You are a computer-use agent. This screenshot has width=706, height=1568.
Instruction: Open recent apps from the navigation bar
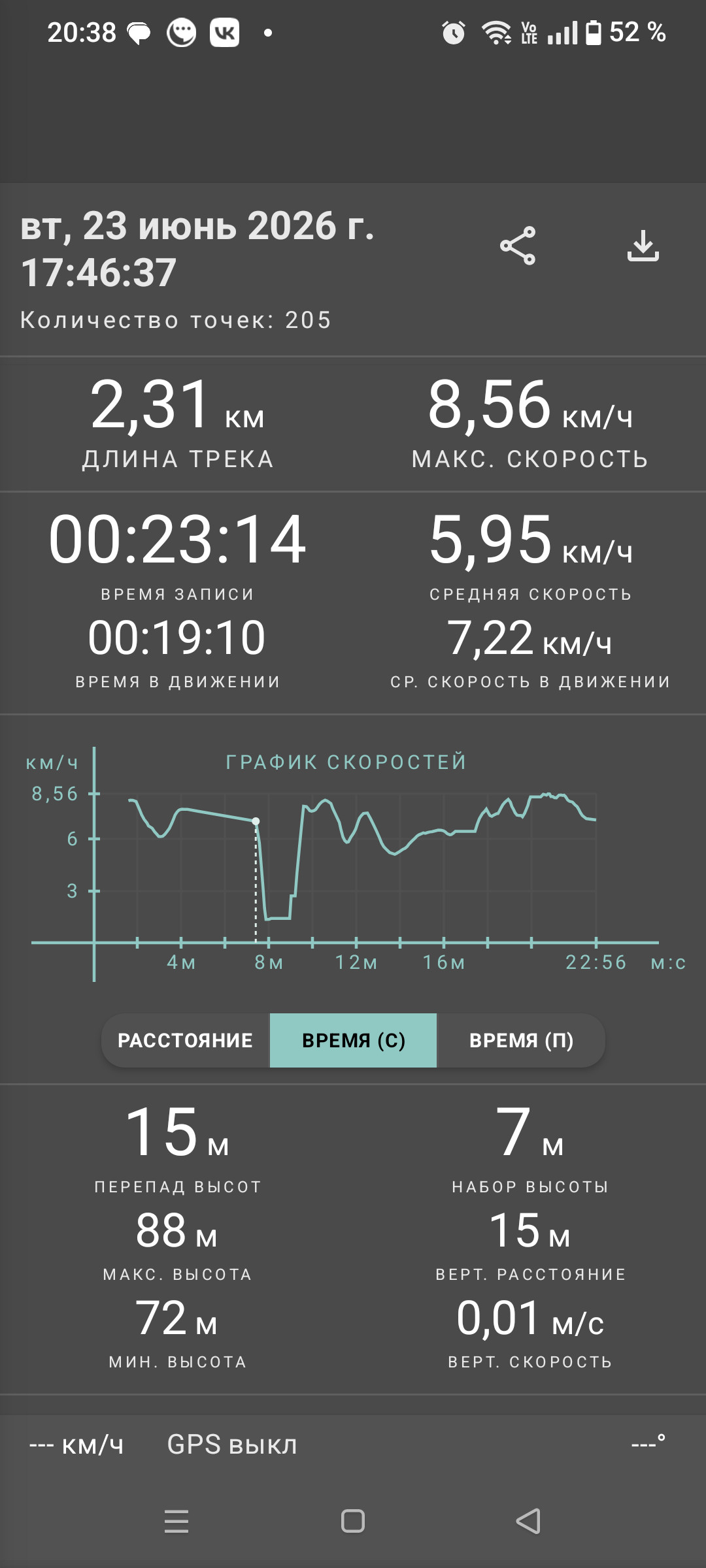click(176, 1521)
